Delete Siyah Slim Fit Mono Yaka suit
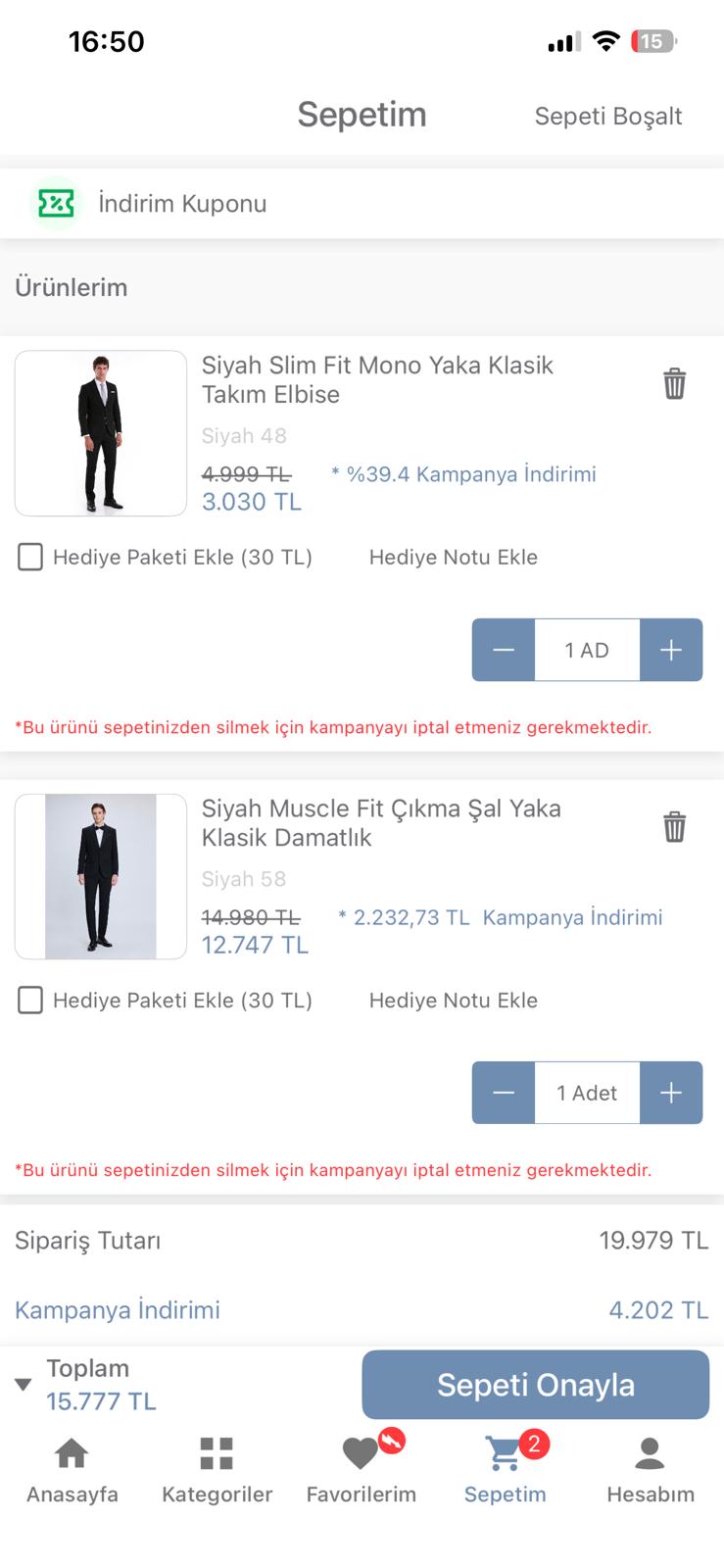Screen dimensions: 724x1568 coord(674,383)
